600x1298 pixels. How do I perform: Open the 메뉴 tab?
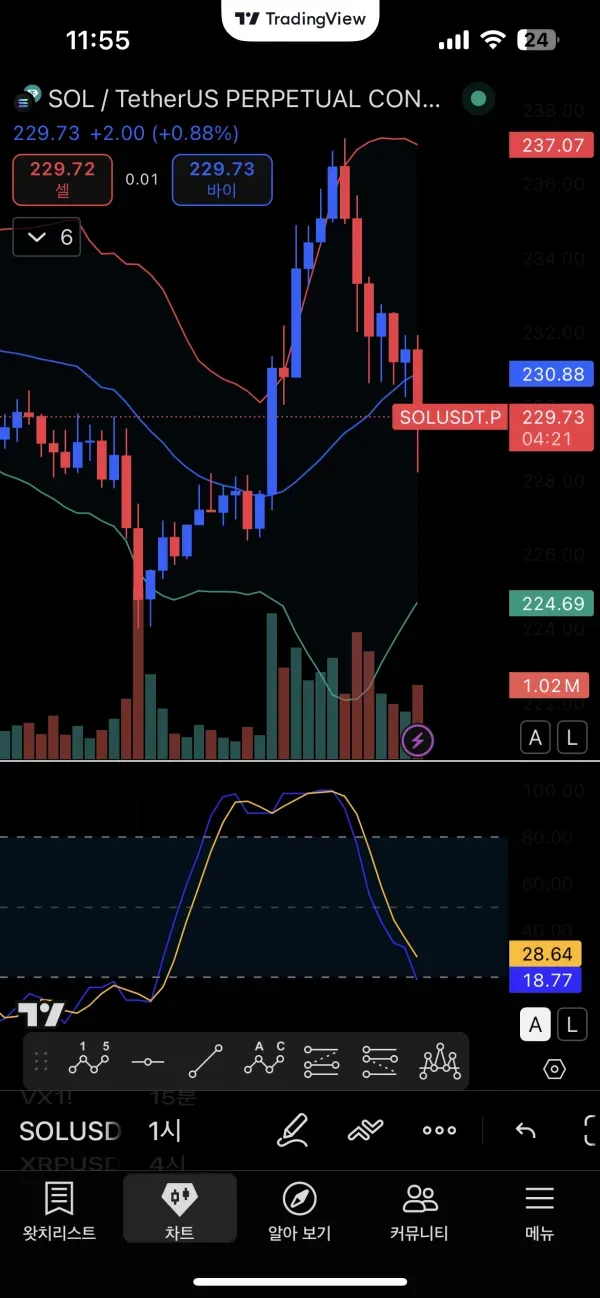pos(540,1210)
